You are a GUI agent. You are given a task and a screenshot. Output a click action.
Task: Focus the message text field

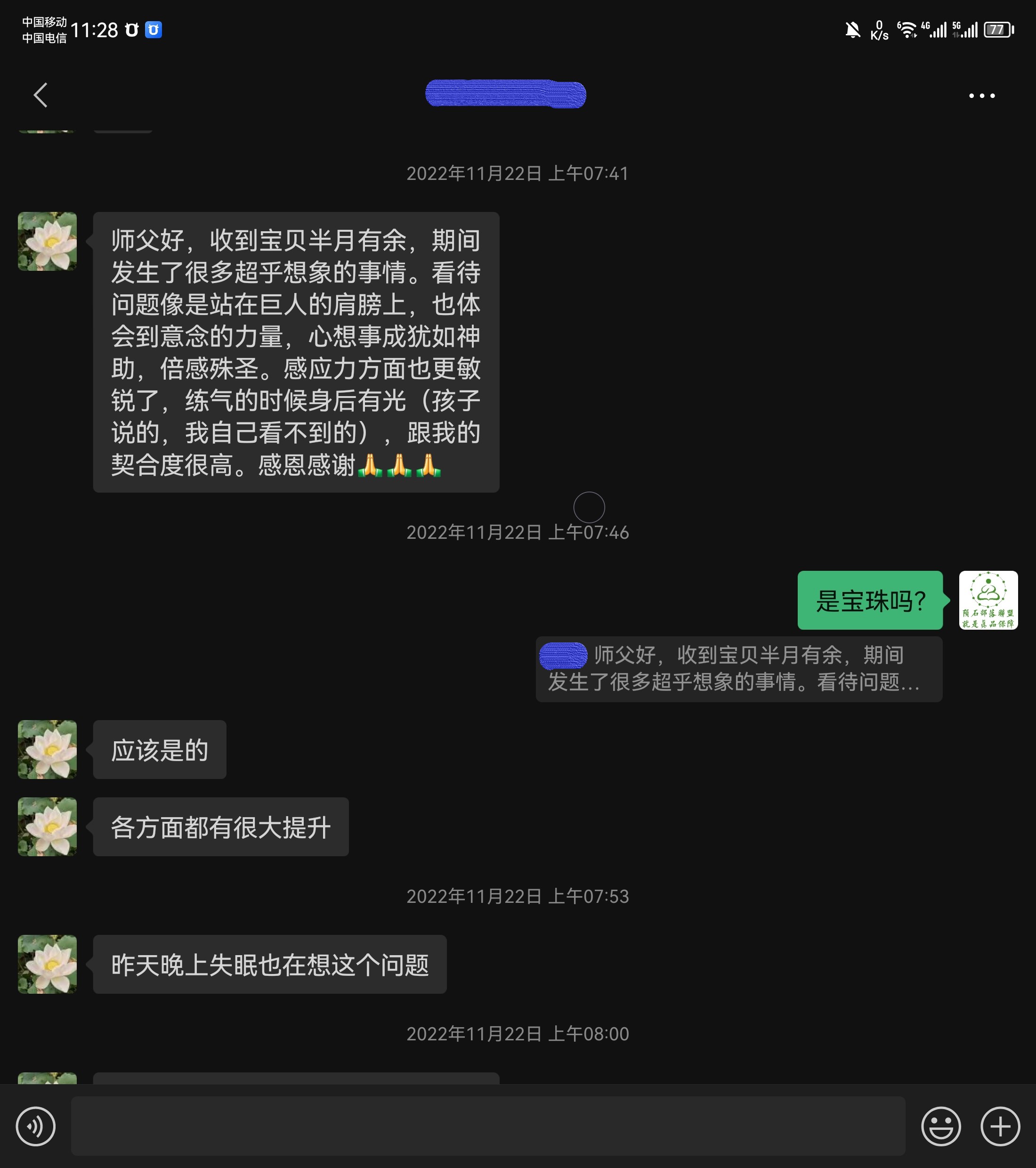(x=487, y=1125)
